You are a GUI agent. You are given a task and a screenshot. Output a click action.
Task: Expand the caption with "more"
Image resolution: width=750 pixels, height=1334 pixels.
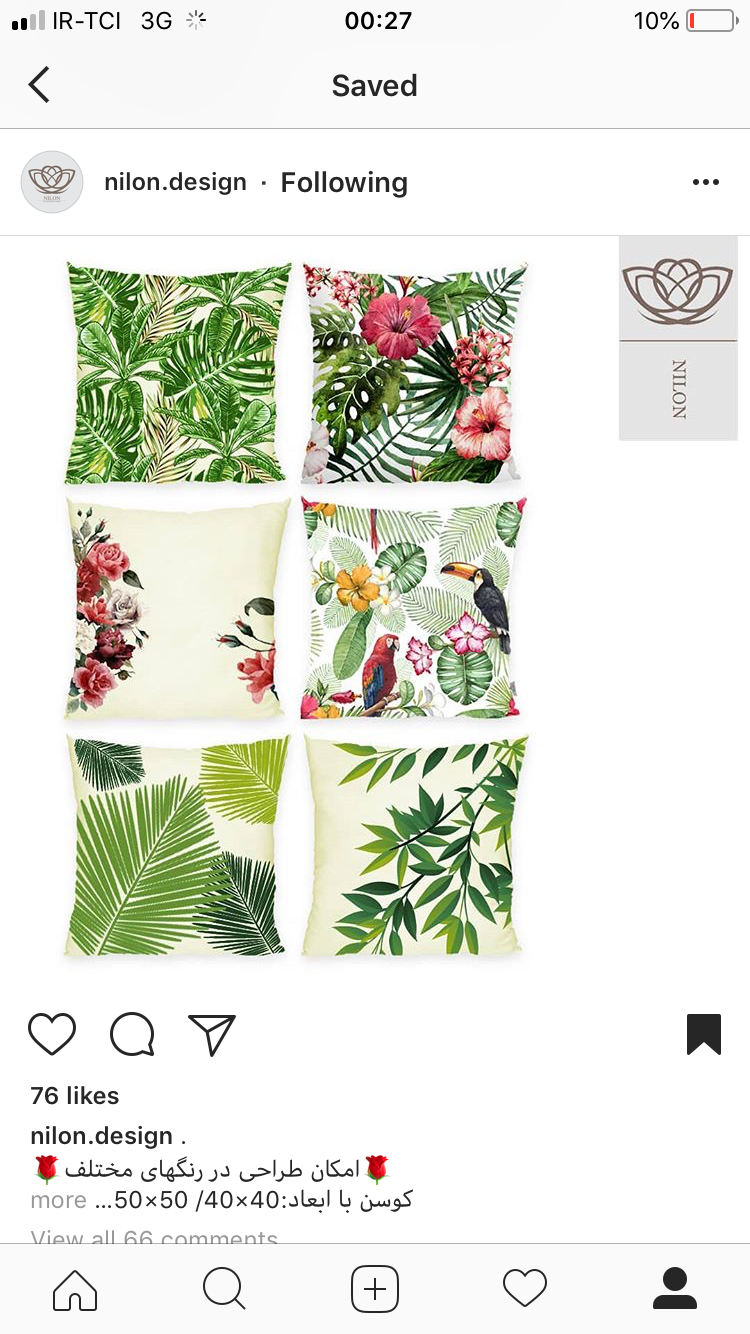tap(58, 1200)
